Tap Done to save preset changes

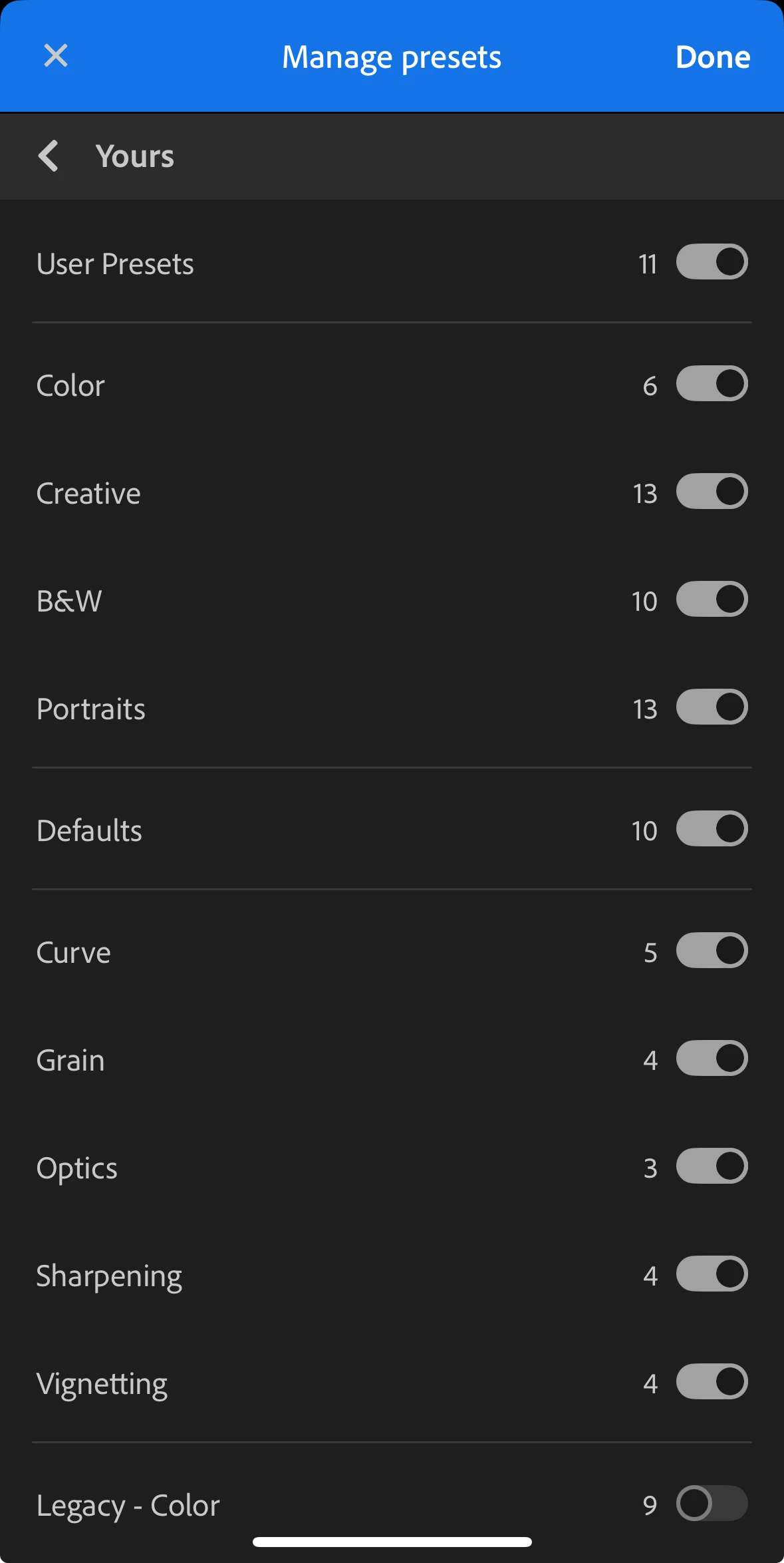coord(712,57)
